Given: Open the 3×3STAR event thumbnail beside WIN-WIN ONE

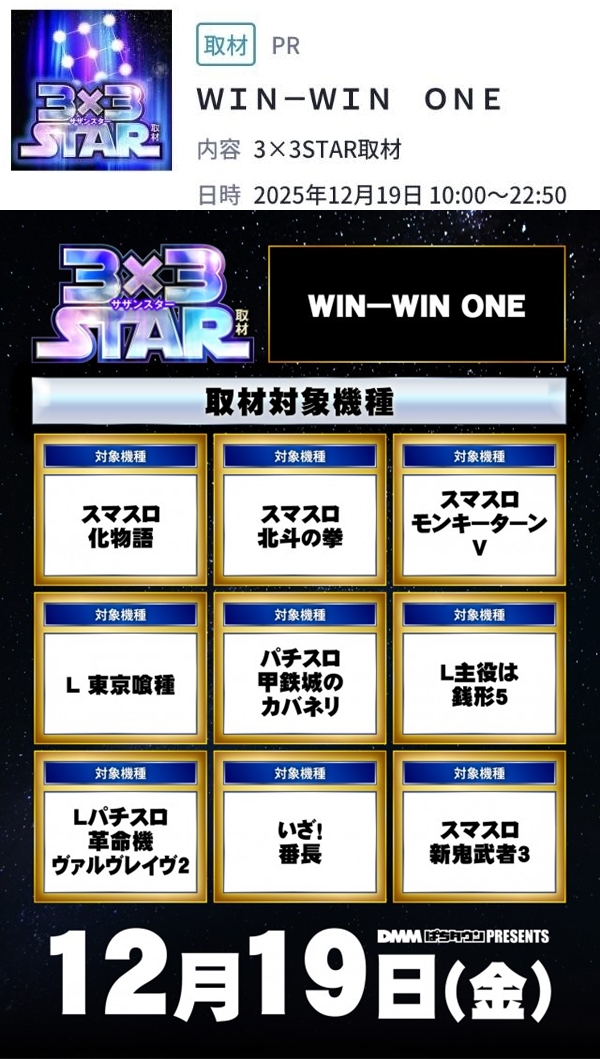Looking at the screenshot, I should (x=91, y=91).
